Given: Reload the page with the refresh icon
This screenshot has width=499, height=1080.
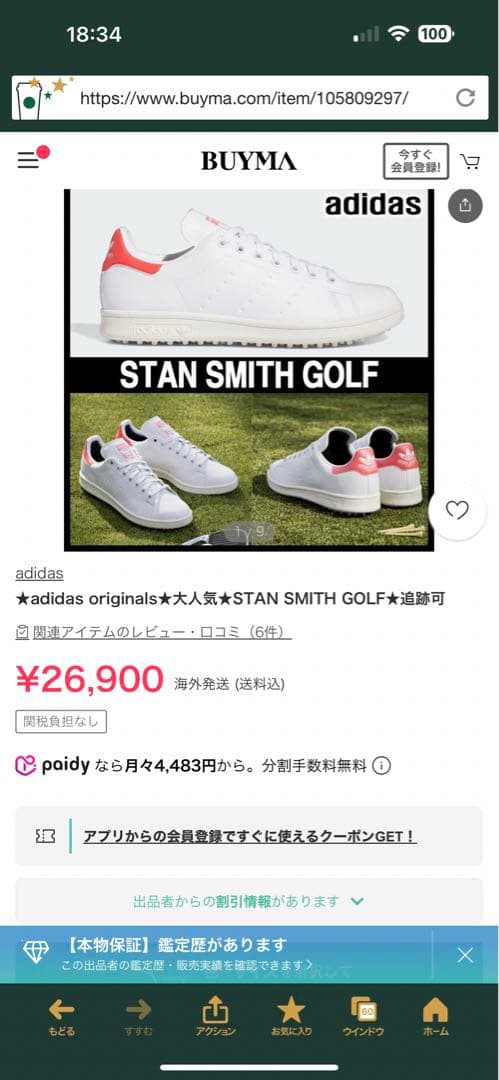Looking at the screenshot, I should [466, 98].
